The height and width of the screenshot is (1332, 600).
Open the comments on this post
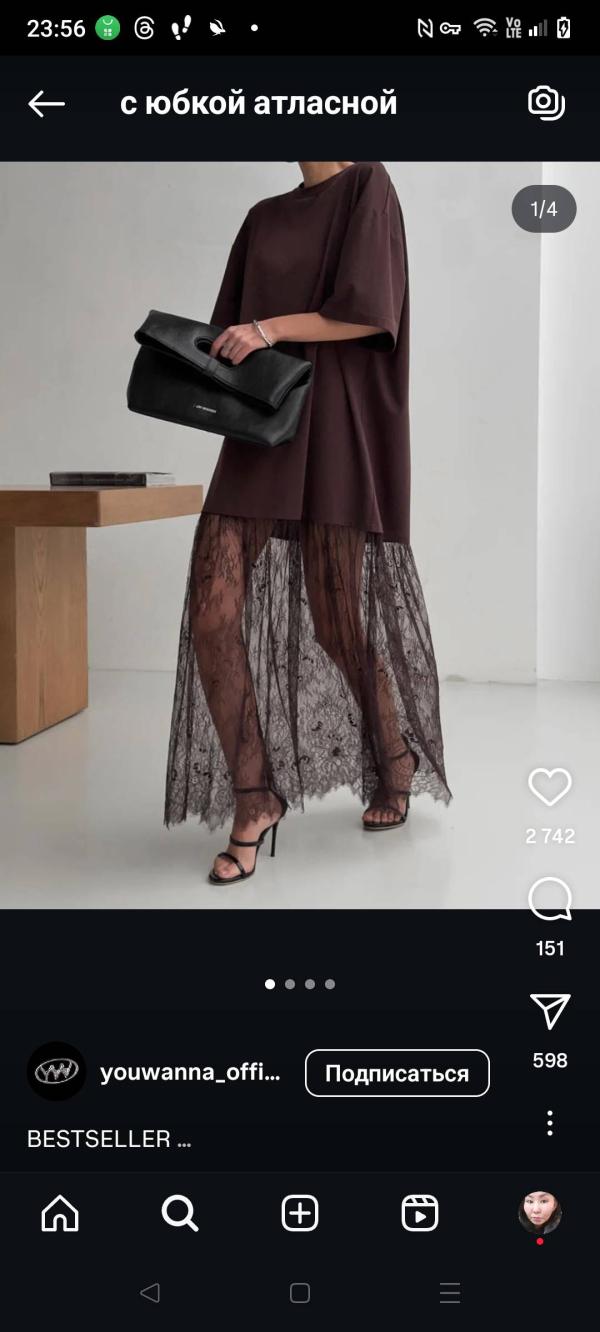(x=550, y=900)
